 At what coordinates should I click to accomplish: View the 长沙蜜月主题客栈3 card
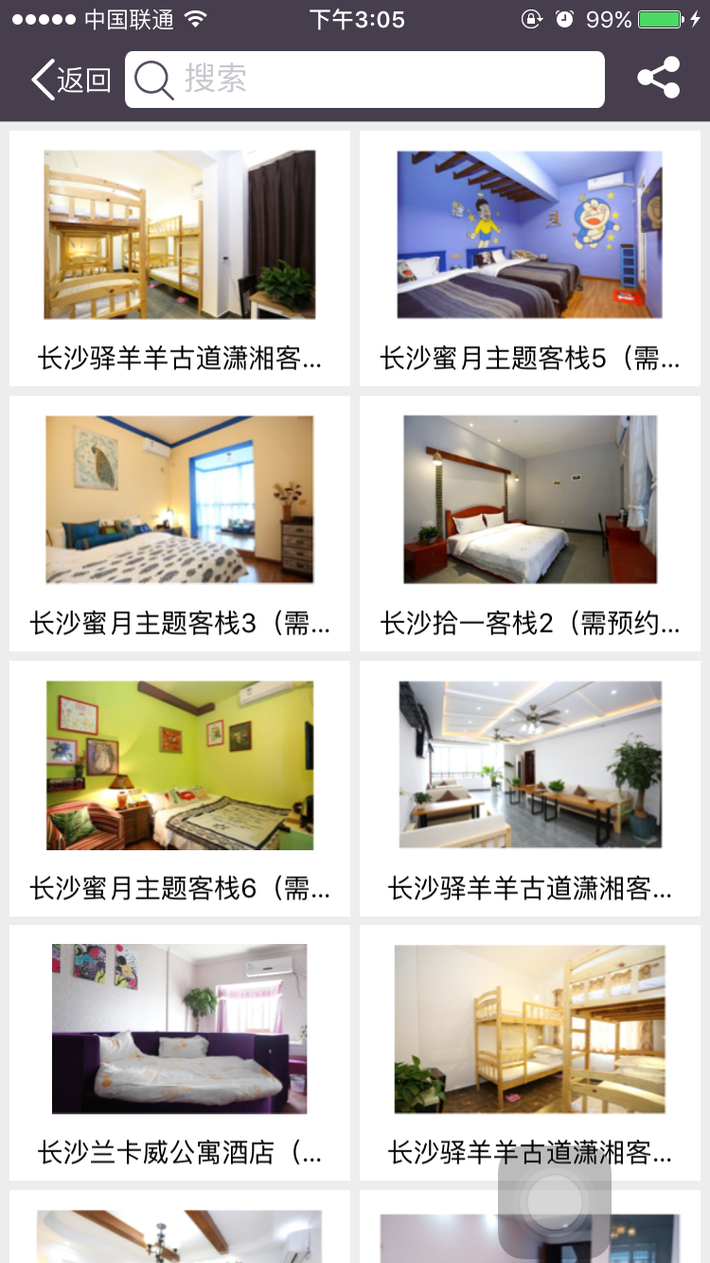tap(180, 523)
